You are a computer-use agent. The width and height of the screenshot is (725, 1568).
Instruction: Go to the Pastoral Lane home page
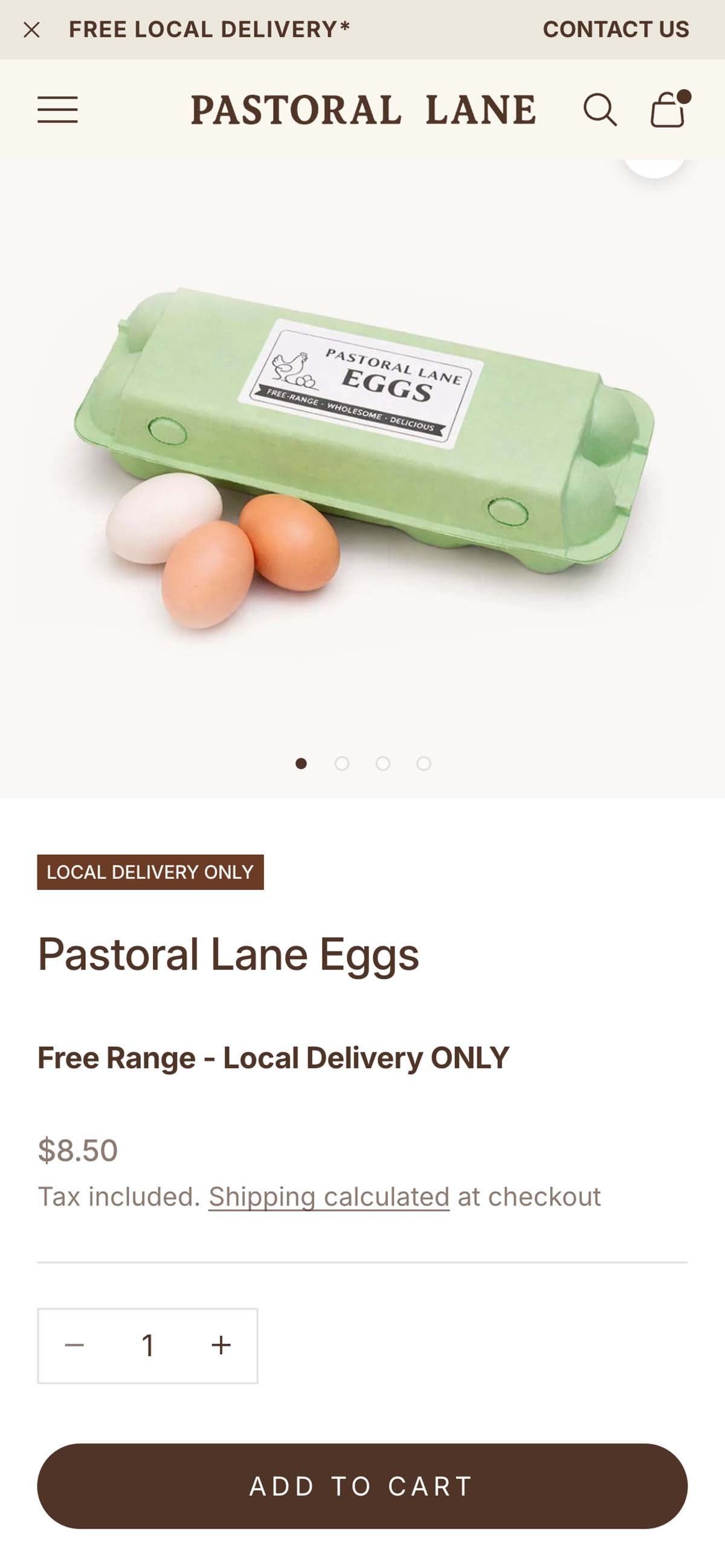(x=363, y=110)
